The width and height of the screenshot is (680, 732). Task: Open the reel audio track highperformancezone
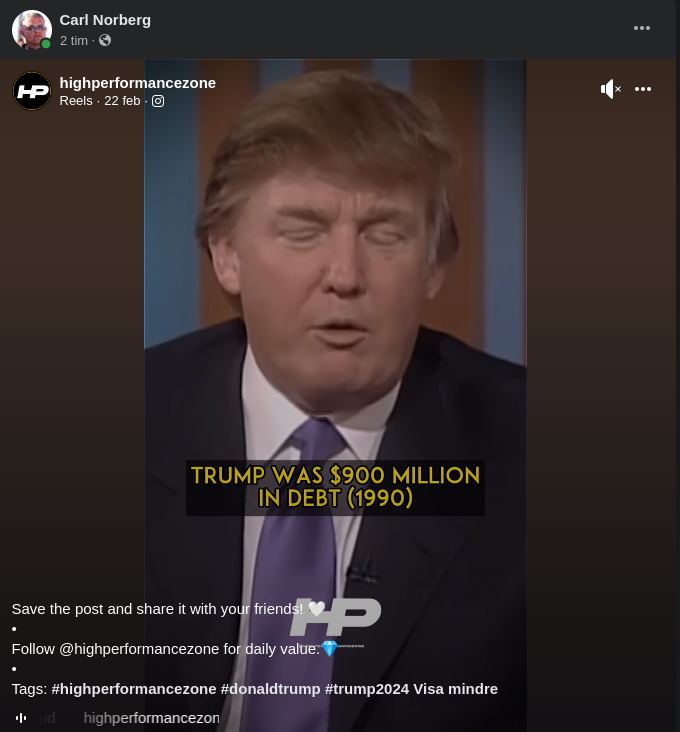point(150,718)
